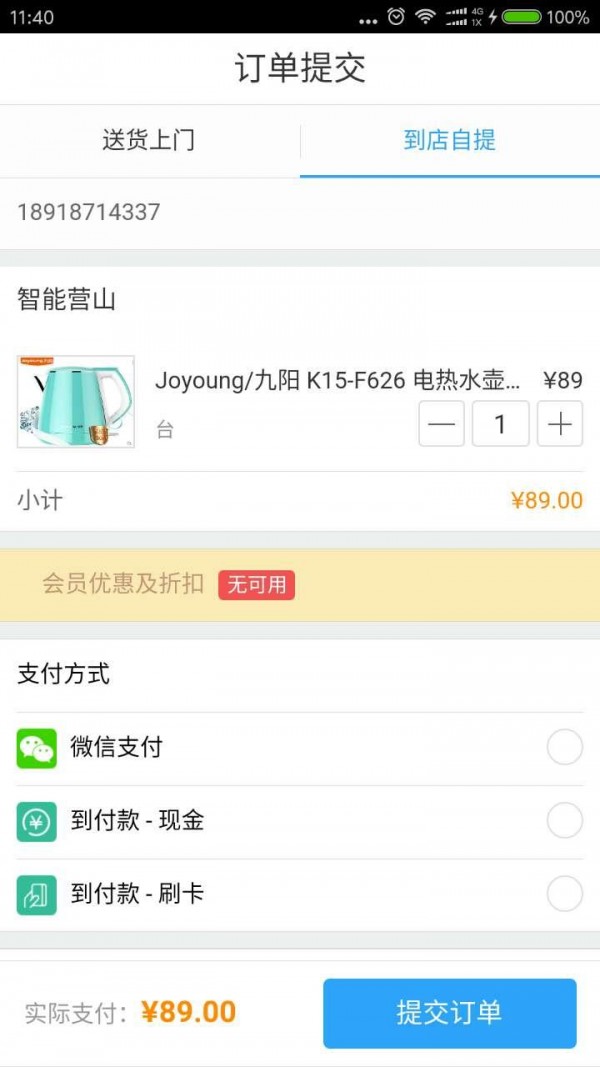Switch to the 送货上门 tab
The image size is (600, 1067).
click(x=149, y=141)
